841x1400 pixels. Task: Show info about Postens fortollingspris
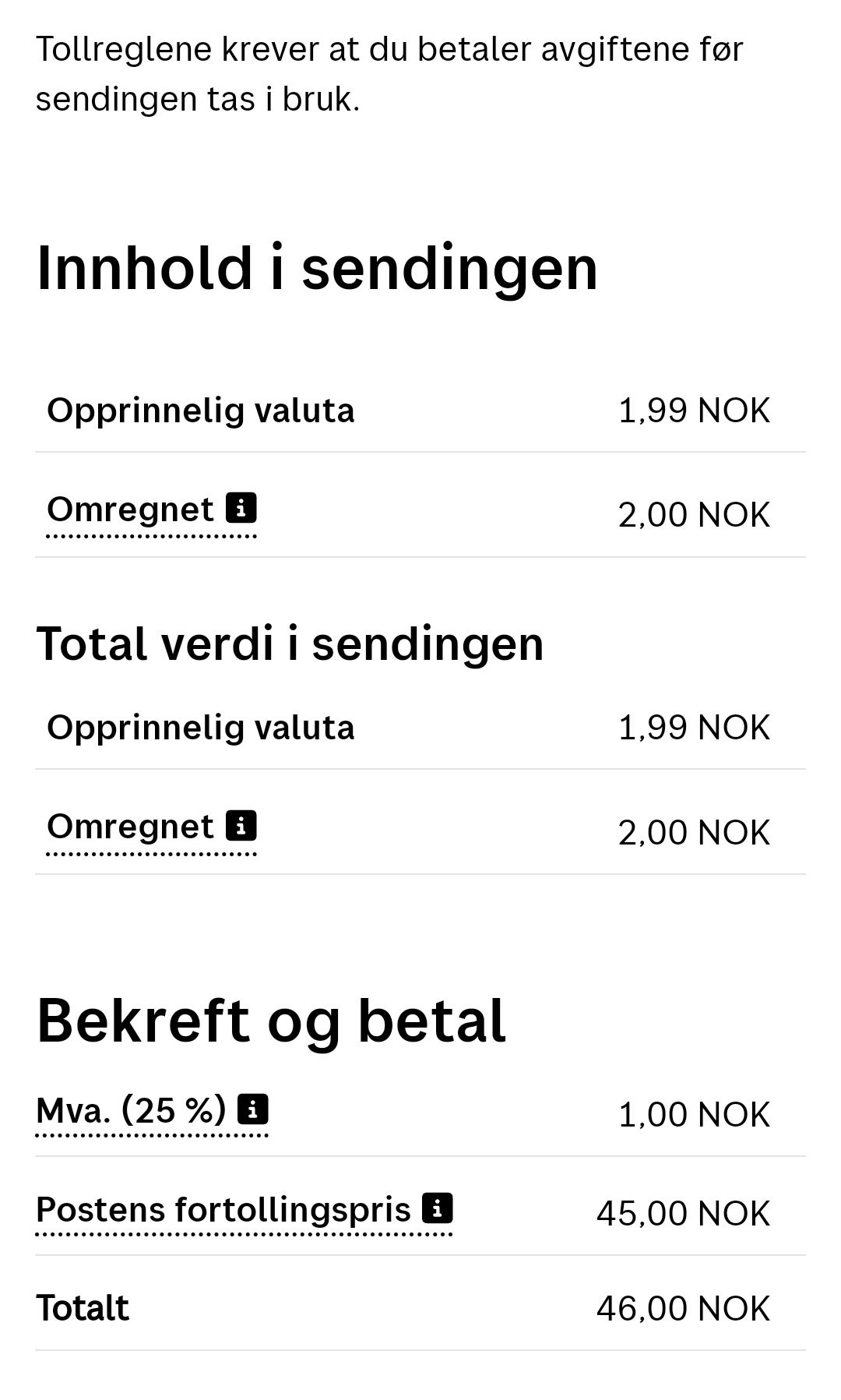tap(437, 1208)
